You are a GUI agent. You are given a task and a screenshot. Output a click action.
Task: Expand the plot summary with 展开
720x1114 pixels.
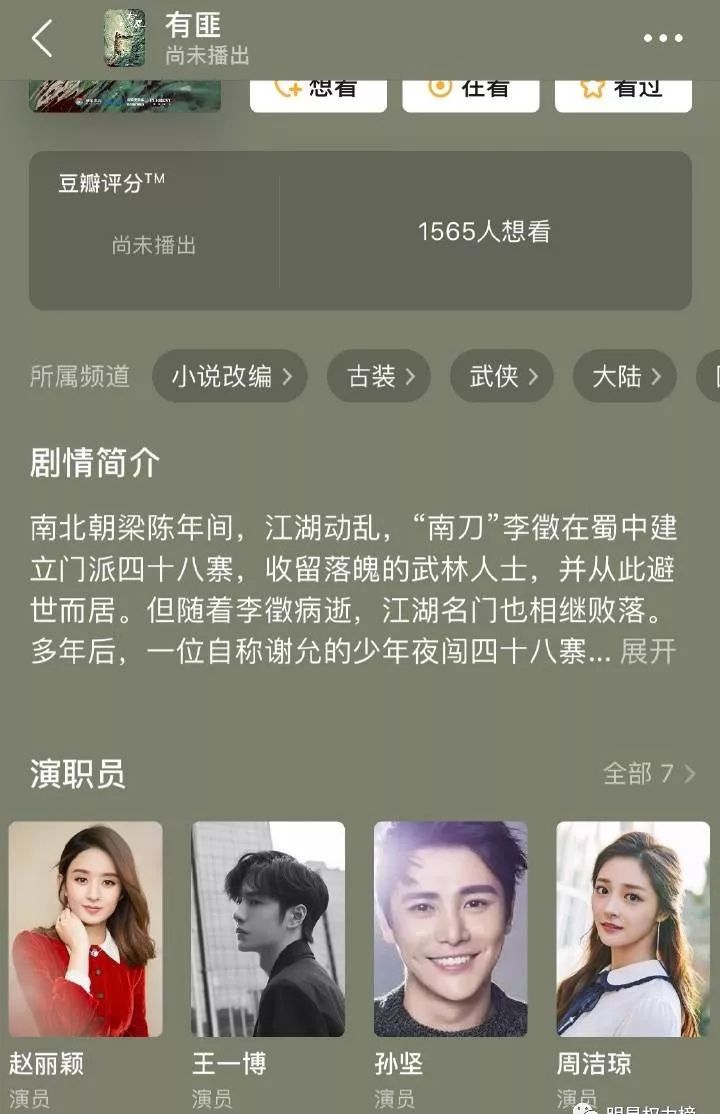click(x=648, y=652)
